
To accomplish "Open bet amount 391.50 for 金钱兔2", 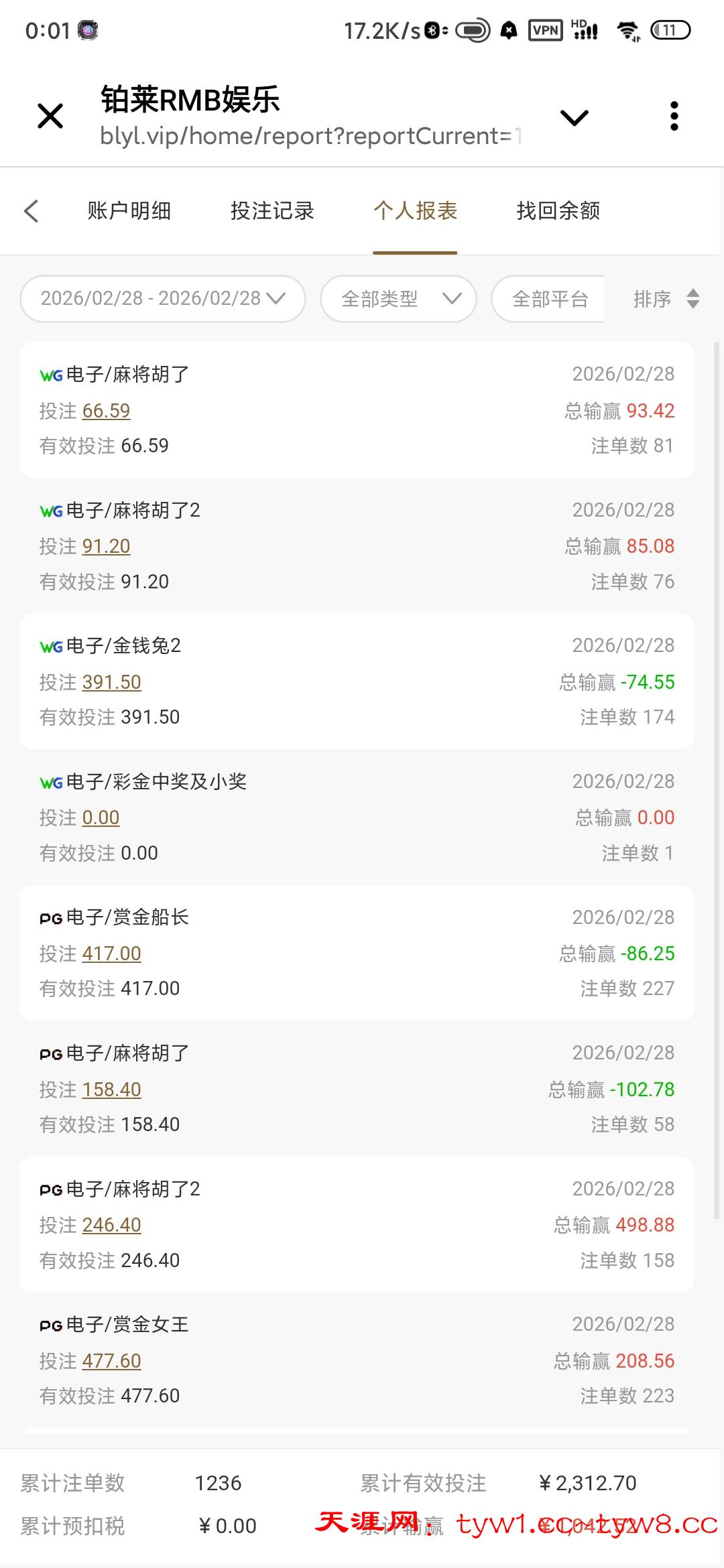I will [111, 682].
